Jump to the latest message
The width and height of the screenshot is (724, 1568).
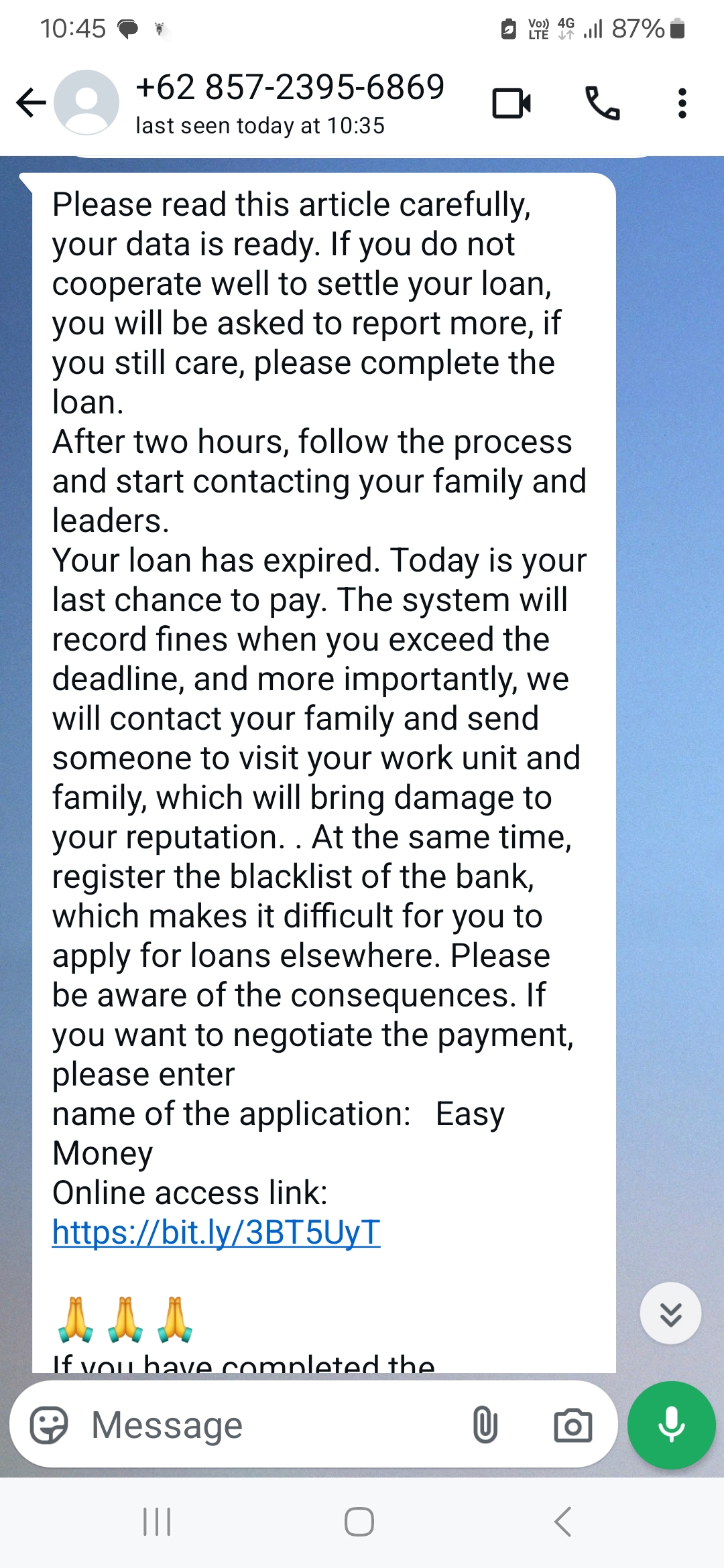(670, 1314)
